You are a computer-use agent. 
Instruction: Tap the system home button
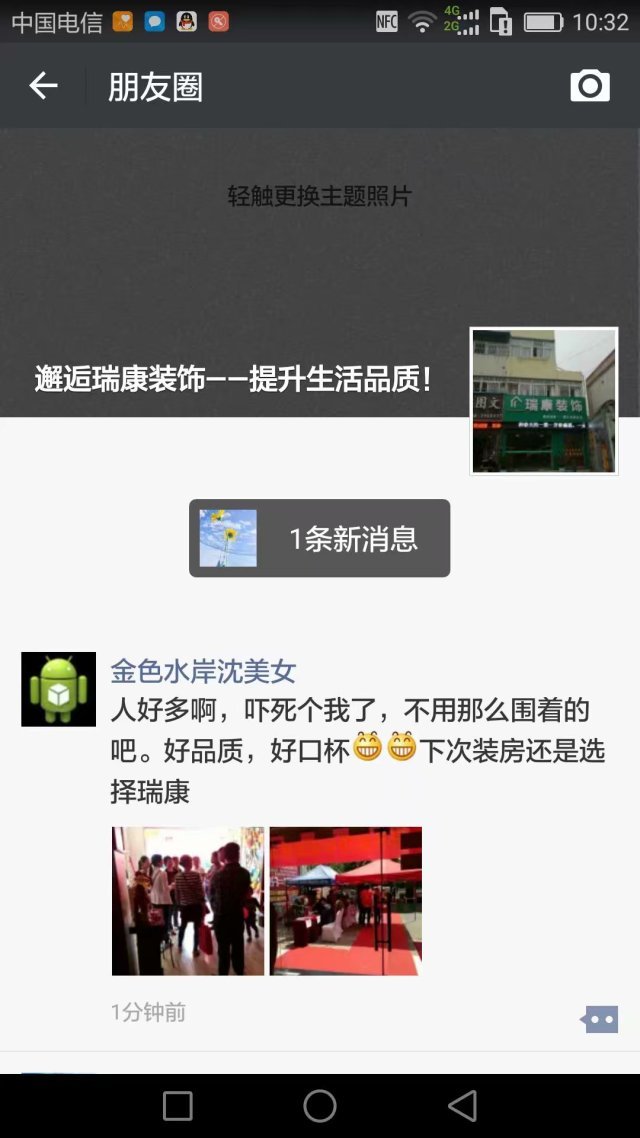tap(320, 1105)
